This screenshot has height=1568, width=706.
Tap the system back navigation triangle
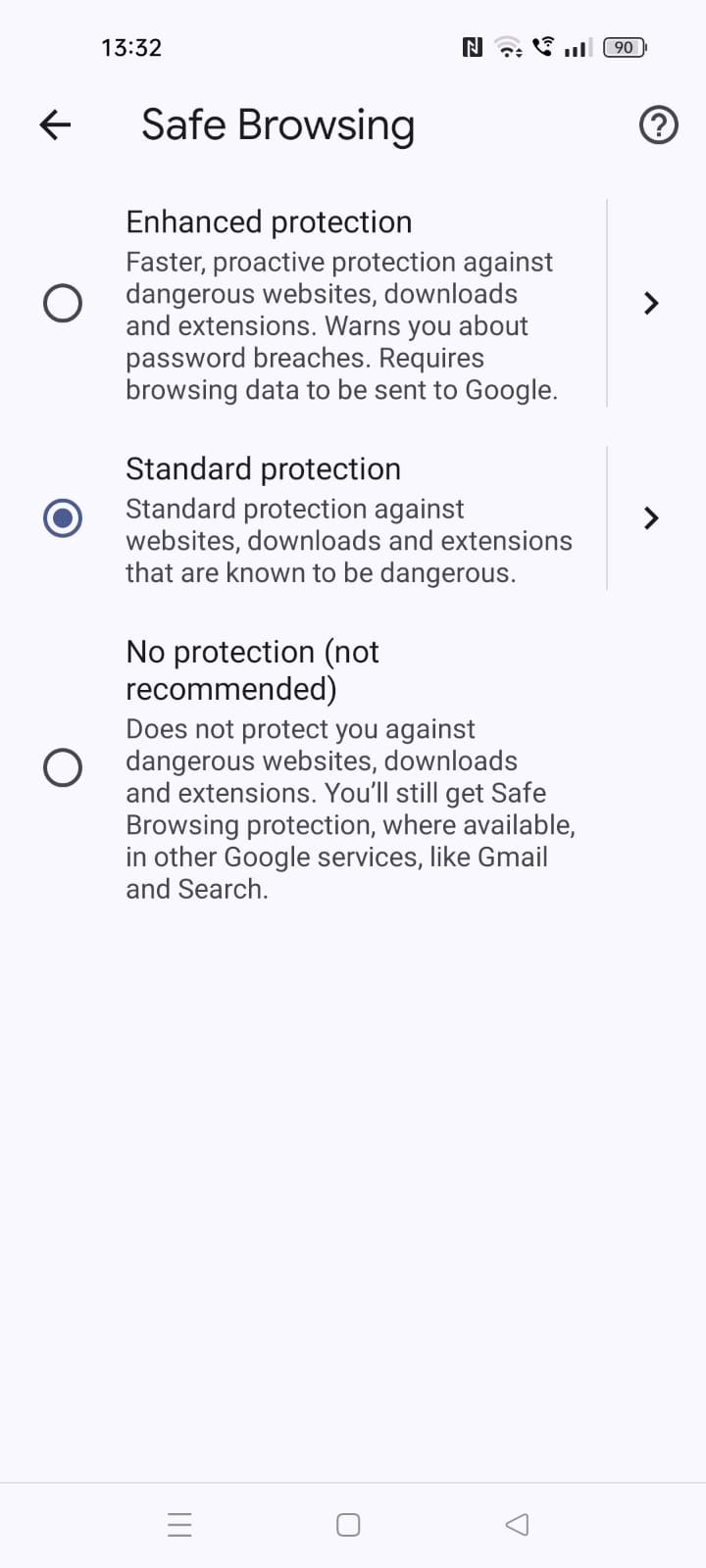[517, 1524]
